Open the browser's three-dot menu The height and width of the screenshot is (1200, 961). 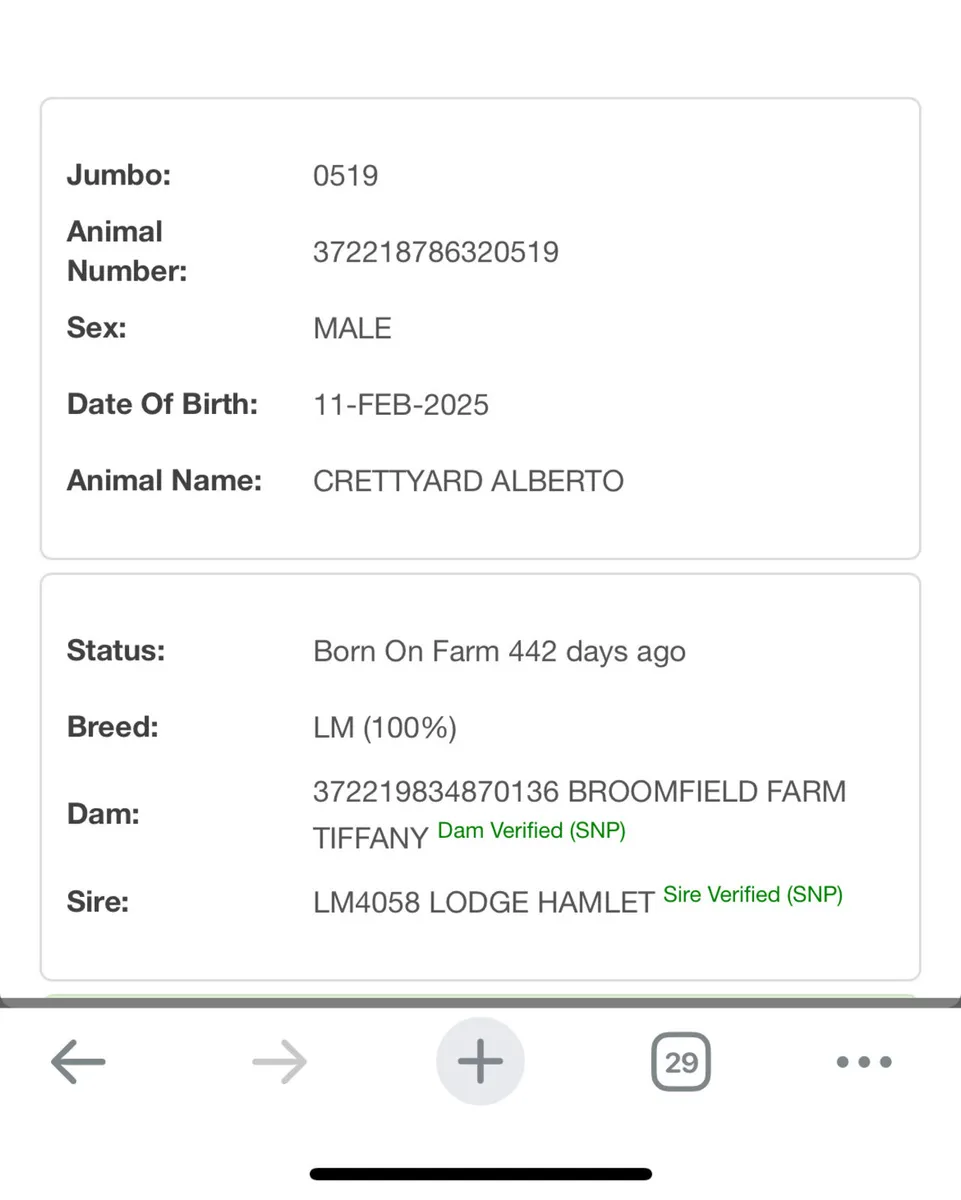point(864,1061)
